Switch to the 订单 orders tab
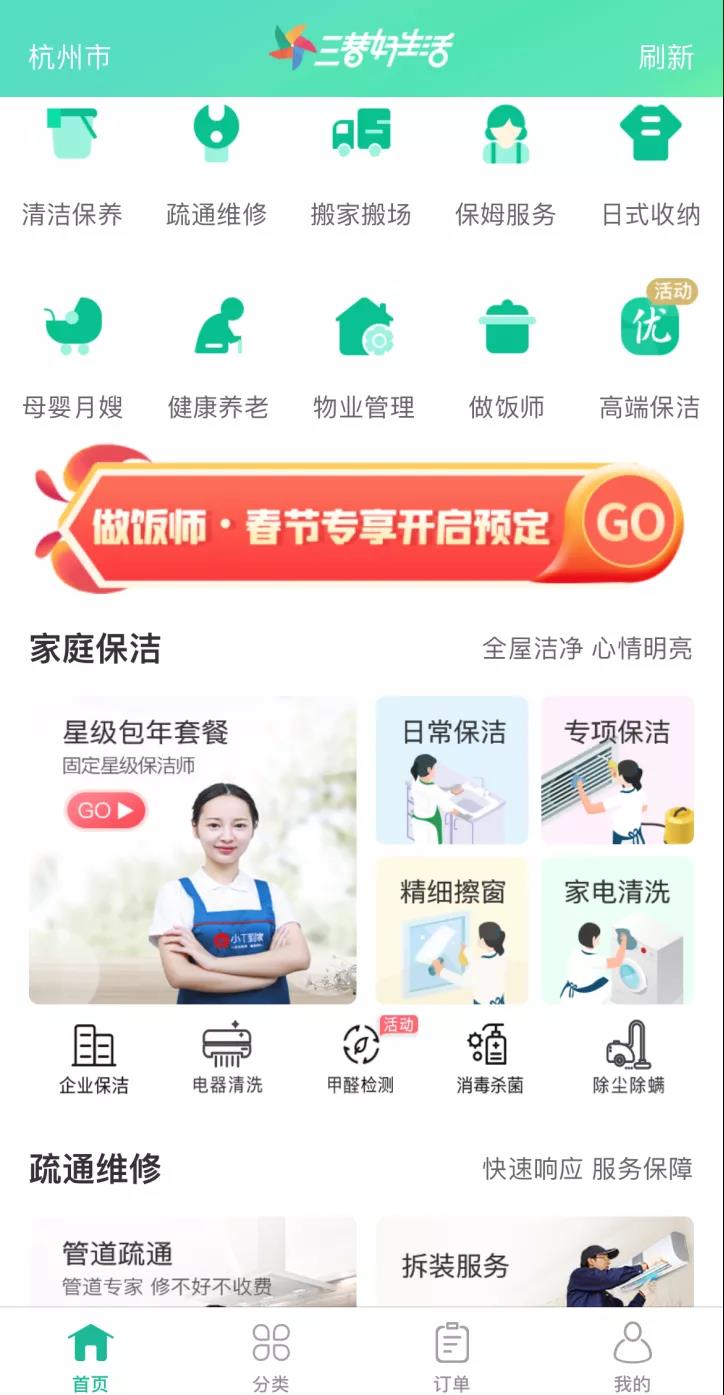This screenshot has width=724, height=1395. (x=451, y=1356)
